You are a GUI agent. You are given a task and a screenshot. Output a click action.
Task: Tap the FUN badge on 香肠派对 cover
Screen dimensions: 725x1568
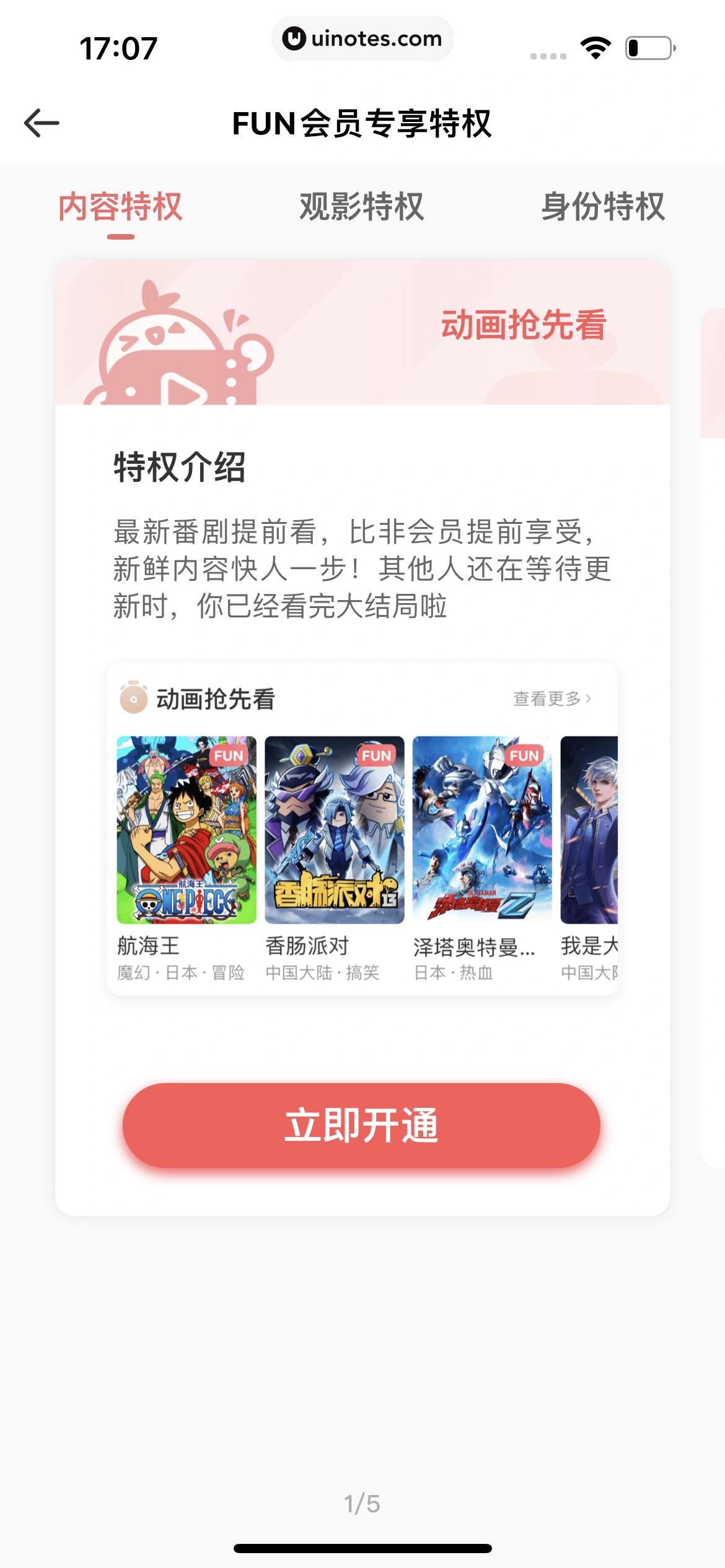pos(377,755)
